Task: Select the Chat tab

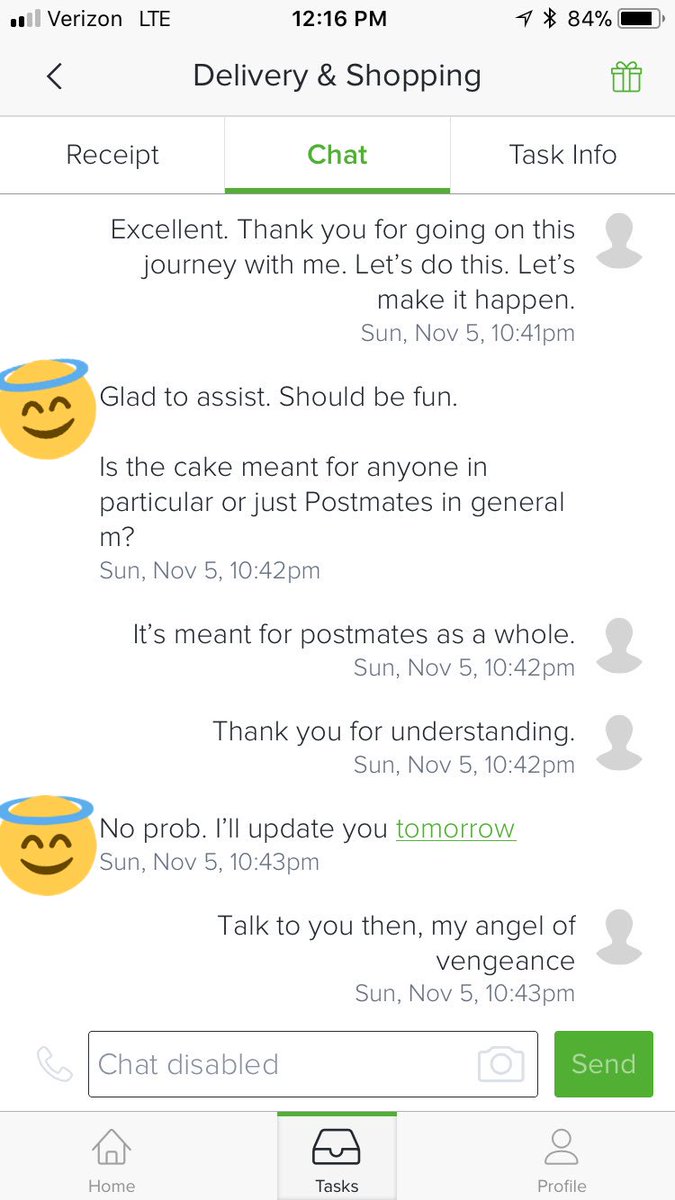Action: tap(337, 155)
